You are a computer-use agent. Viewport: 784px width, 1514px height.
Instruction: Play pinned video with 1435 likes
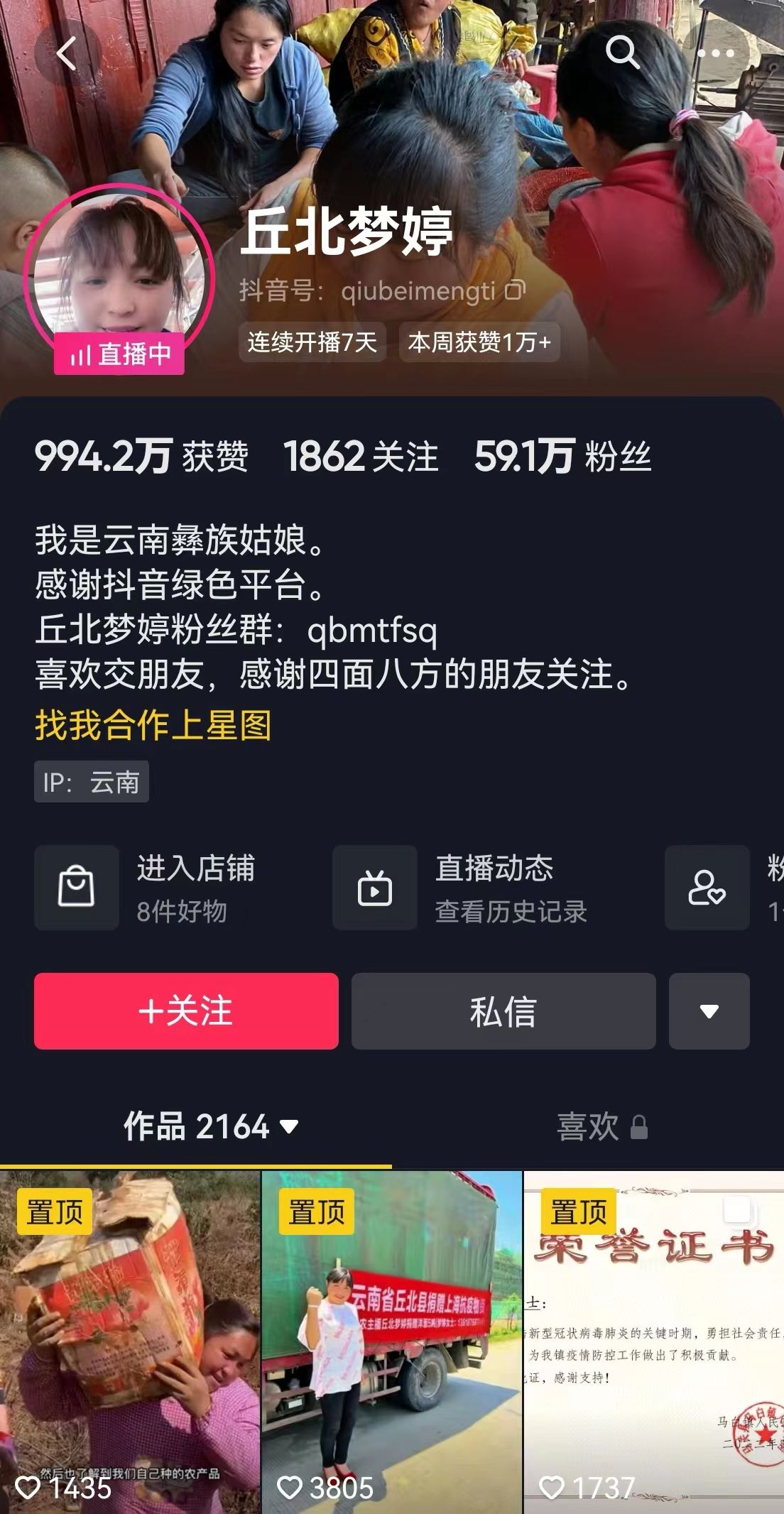click(x=129, y=1342)
